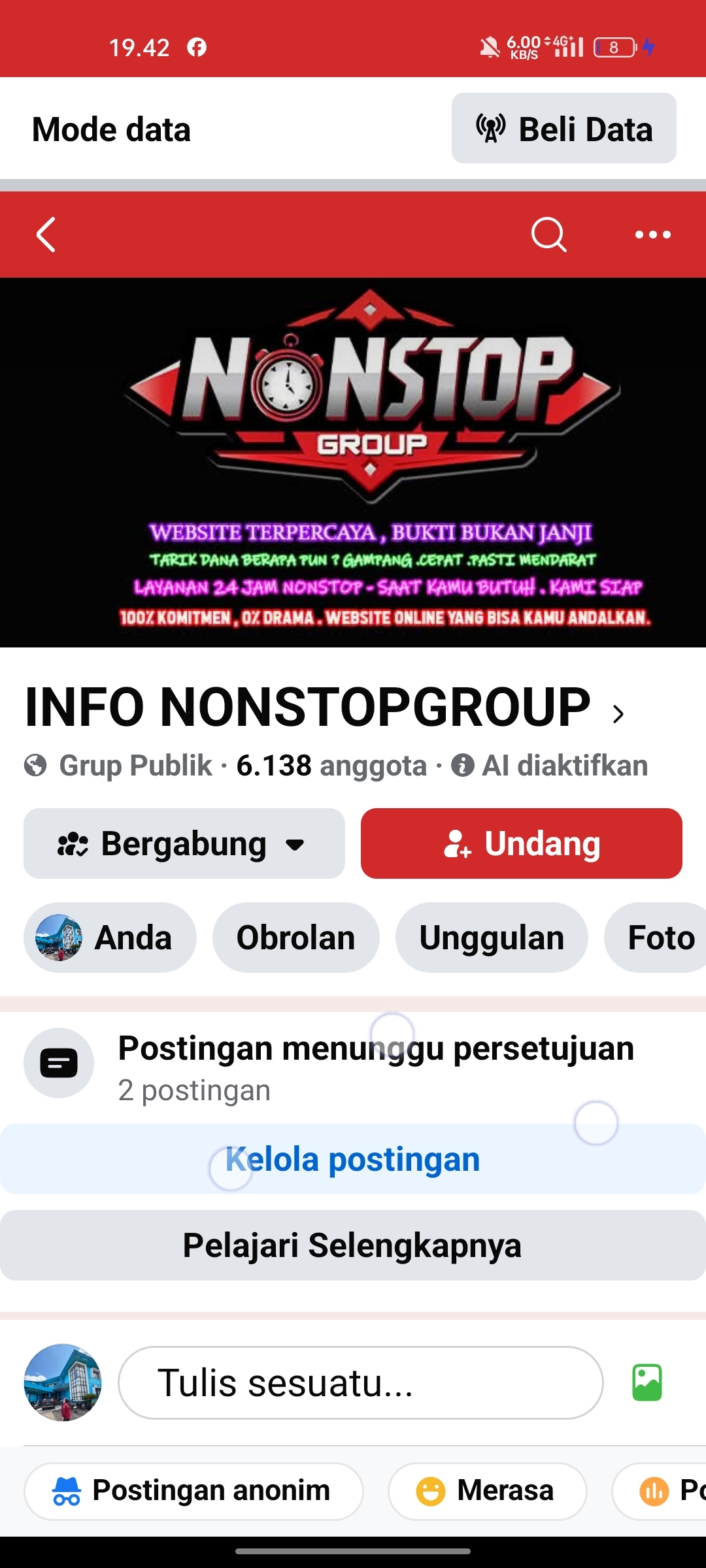Search inside this group
Screen dimensions: 706x1568
coord(548,235)
